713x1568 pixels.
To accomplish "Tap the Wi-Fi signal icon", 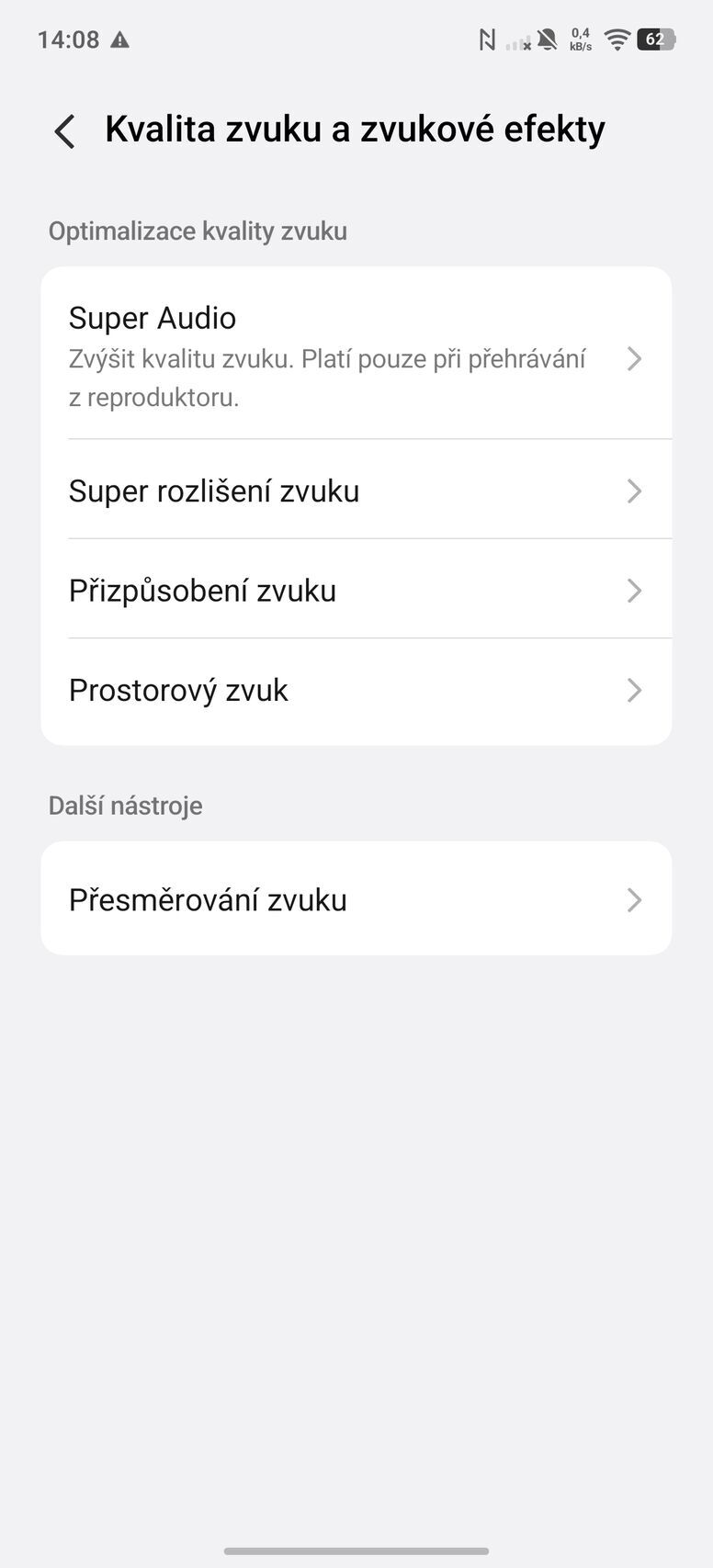I will [x=615, y=39].
